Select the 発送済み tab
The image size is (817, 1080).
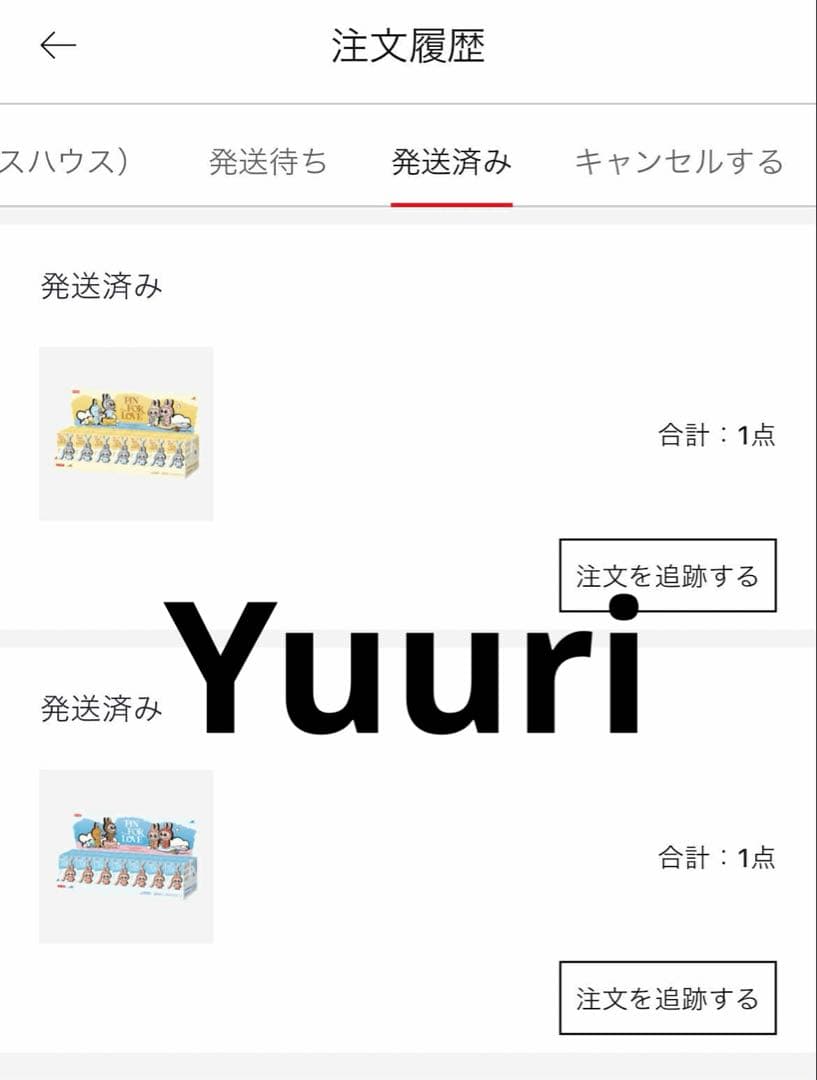pyautogui.click(x=451, y=161)
